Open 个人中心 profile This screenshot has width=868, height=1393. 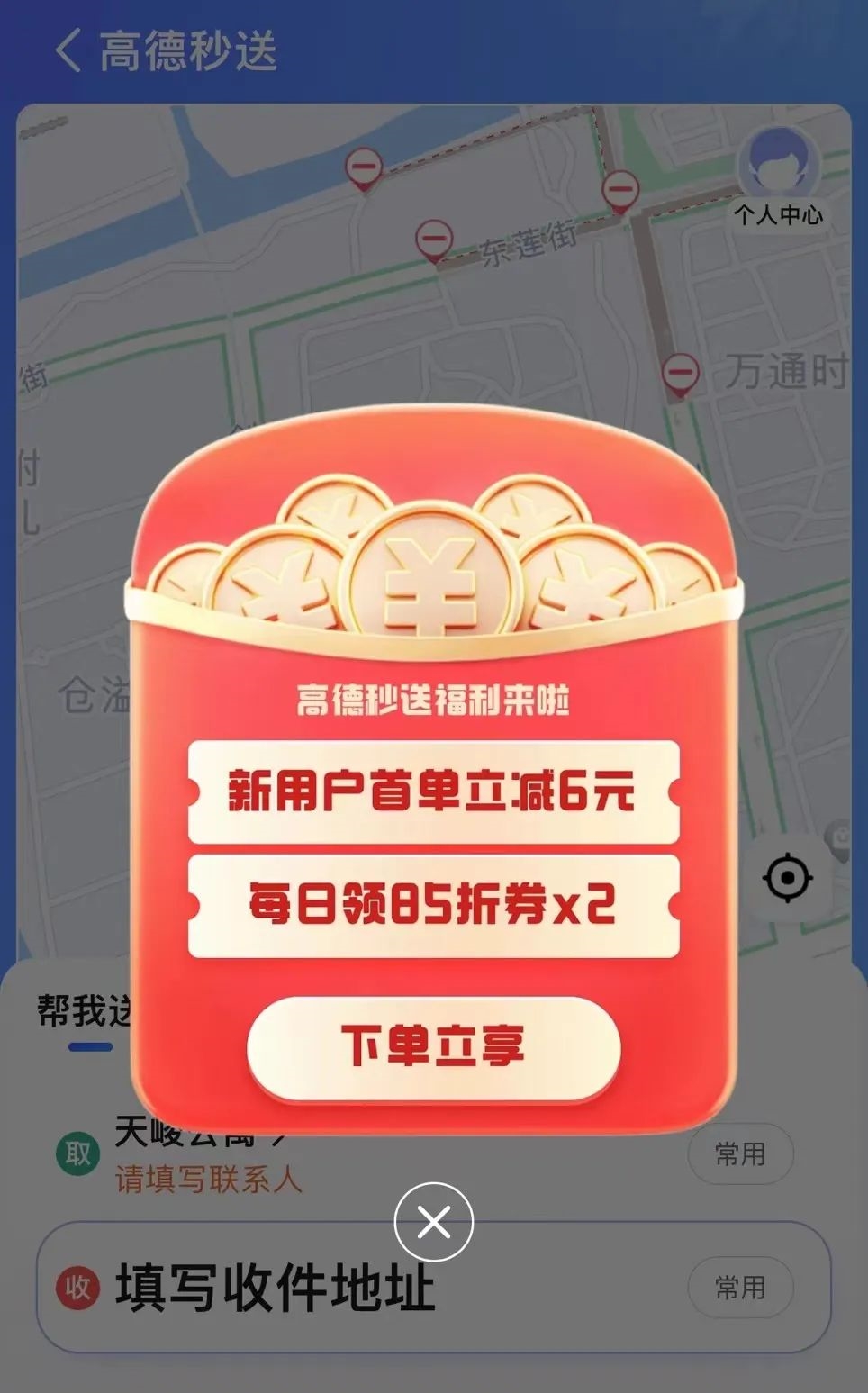tap(778, 176)
